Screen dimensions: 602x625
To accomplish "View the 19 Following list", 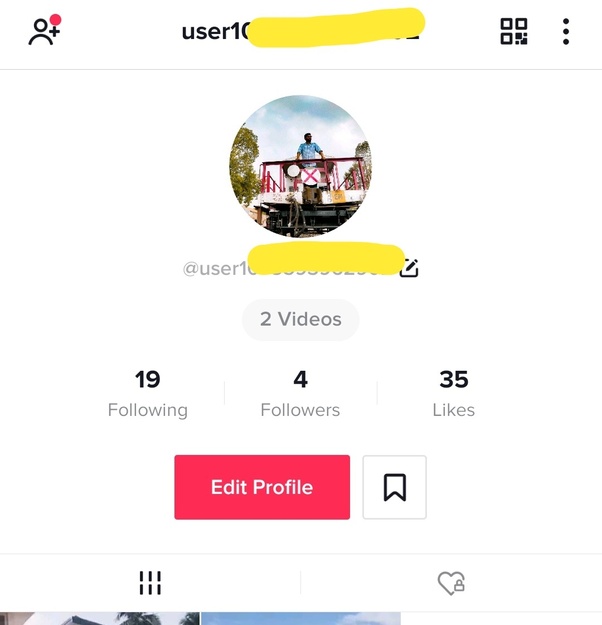I will (148, 393).
